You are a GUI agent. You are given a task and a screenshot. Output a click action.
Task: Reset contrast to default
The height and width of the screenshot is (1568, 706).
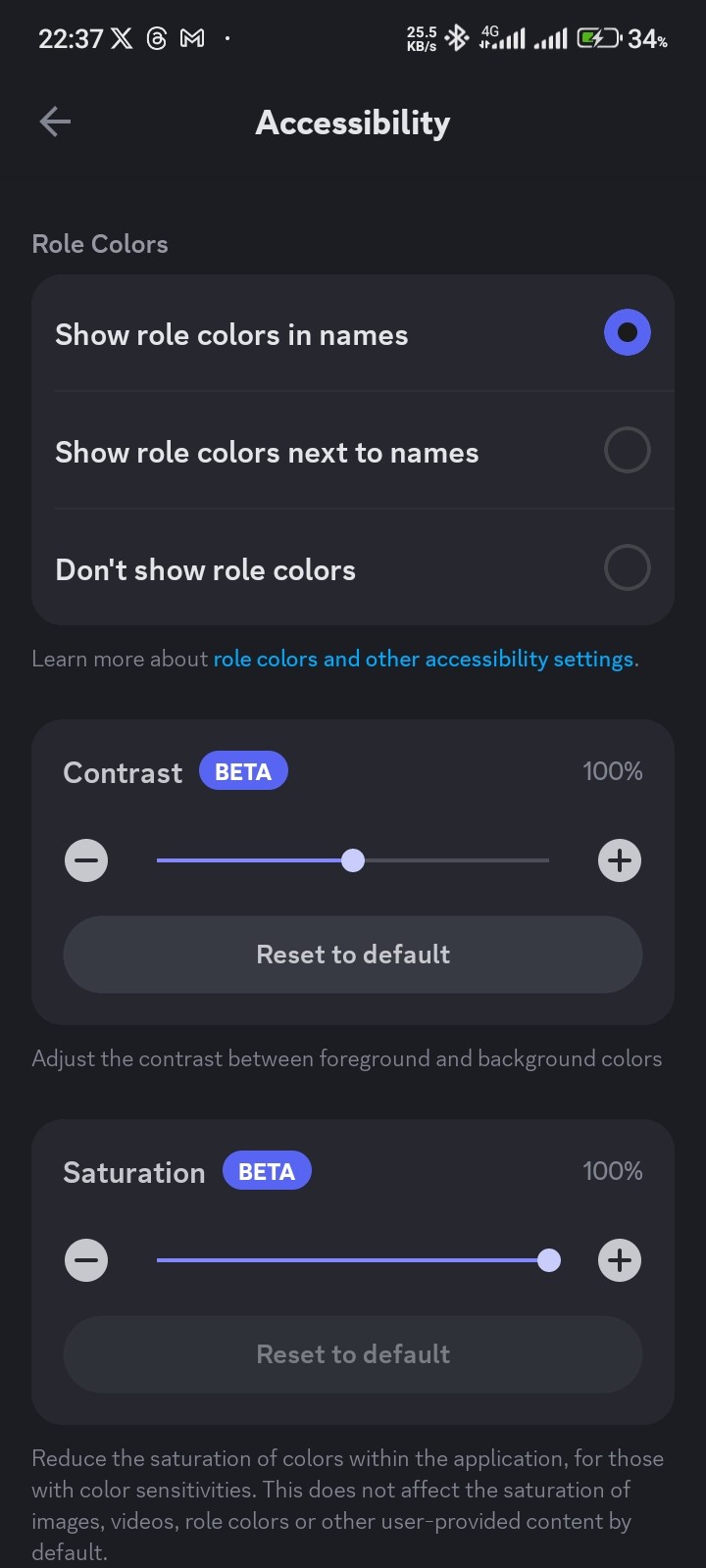click(x=353, y=955)
